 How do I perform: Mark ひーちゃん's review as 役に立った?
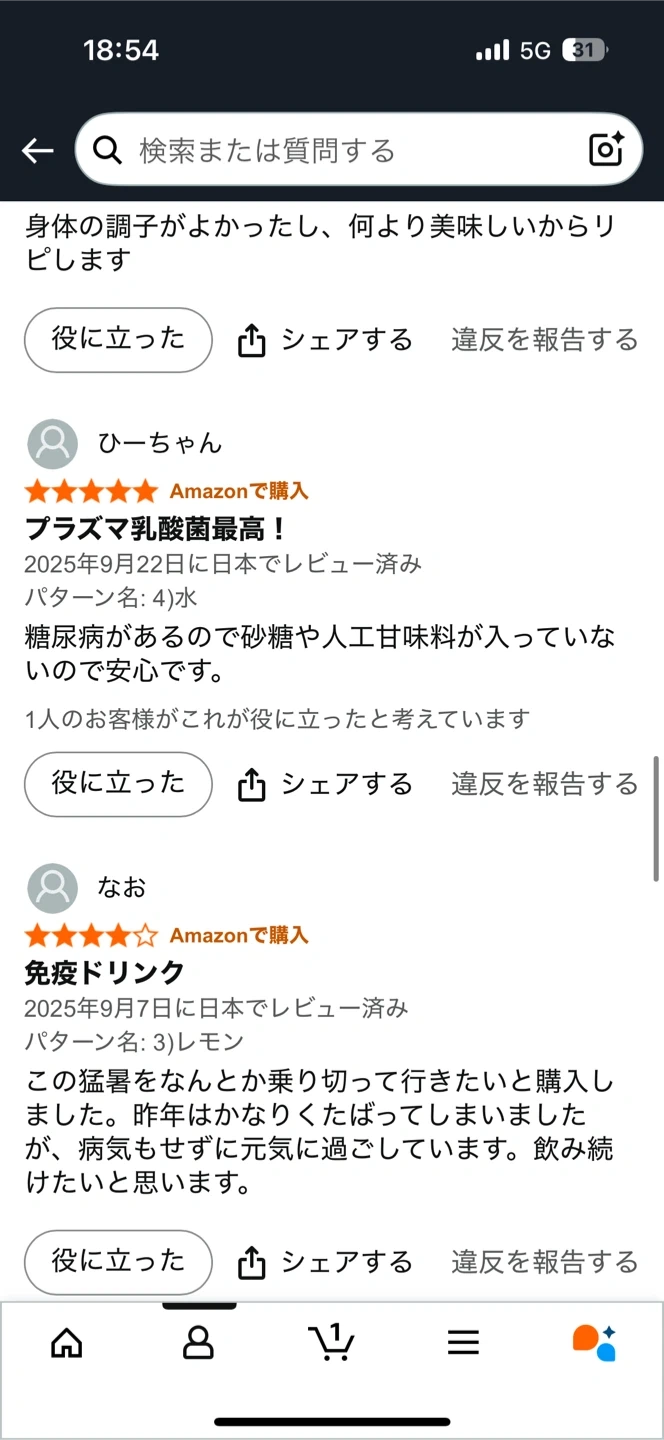[118, 783]
